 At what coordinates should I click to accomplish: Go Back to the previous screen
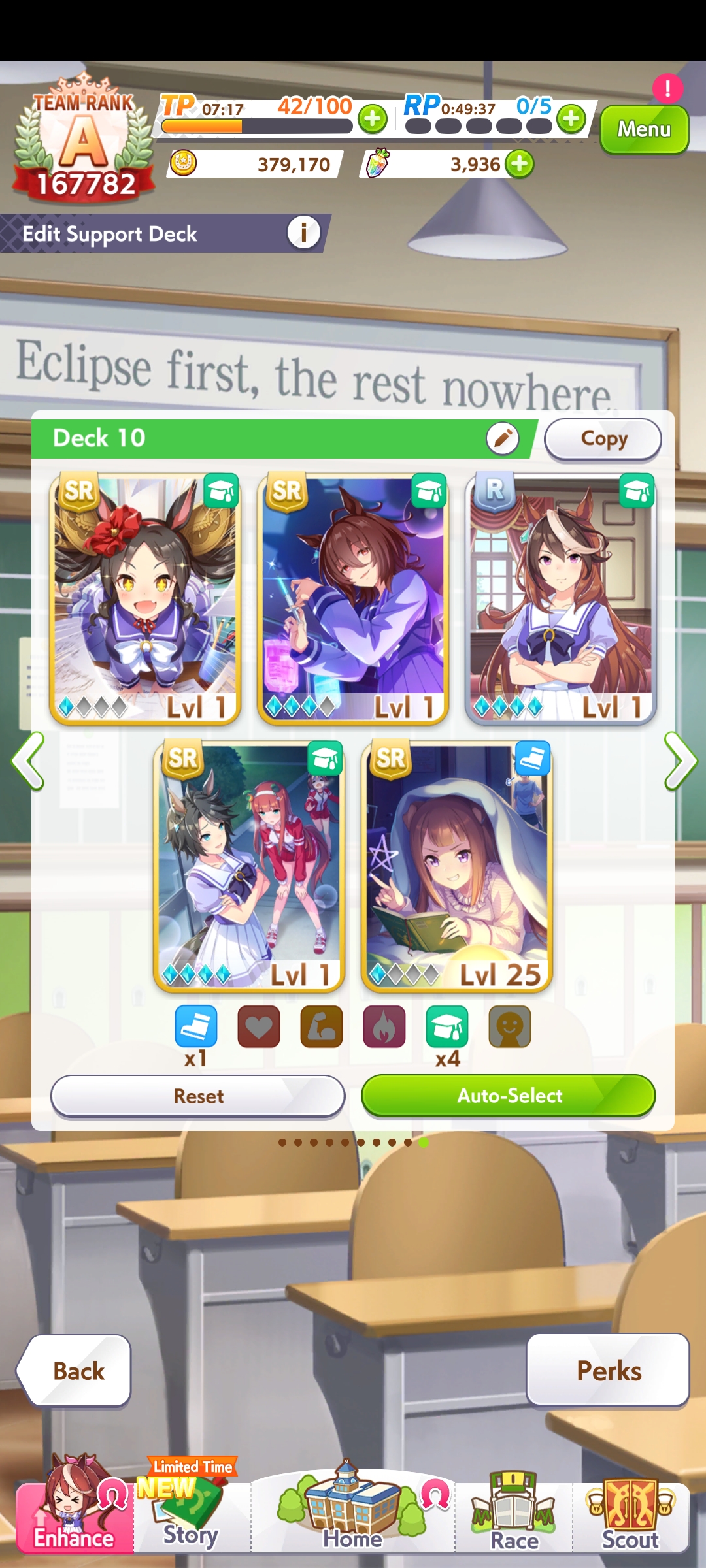pyautogui.click(x=75, y=1371)
